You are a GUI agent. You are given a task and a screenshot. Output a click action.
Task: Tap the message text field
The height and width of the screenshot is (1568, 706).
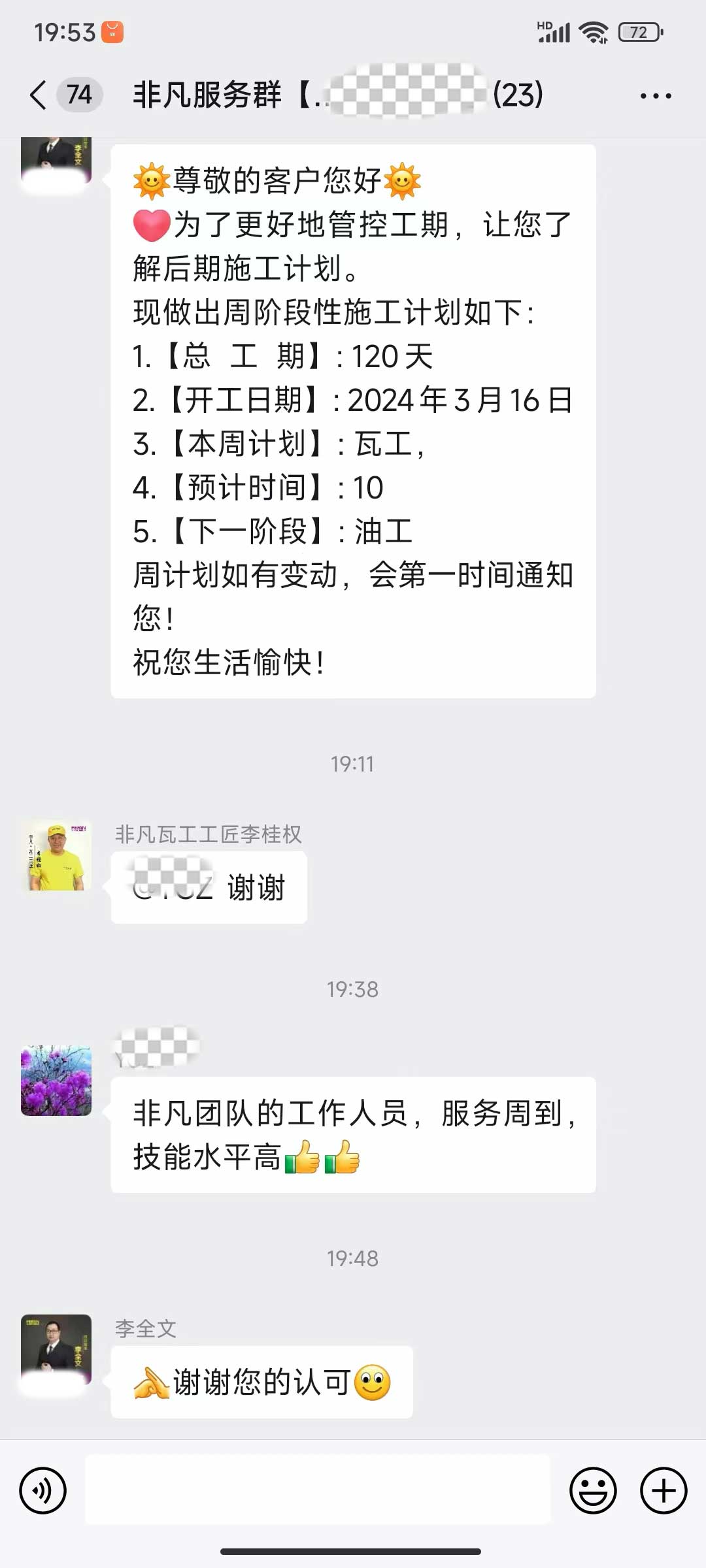tap(318, 1490)
